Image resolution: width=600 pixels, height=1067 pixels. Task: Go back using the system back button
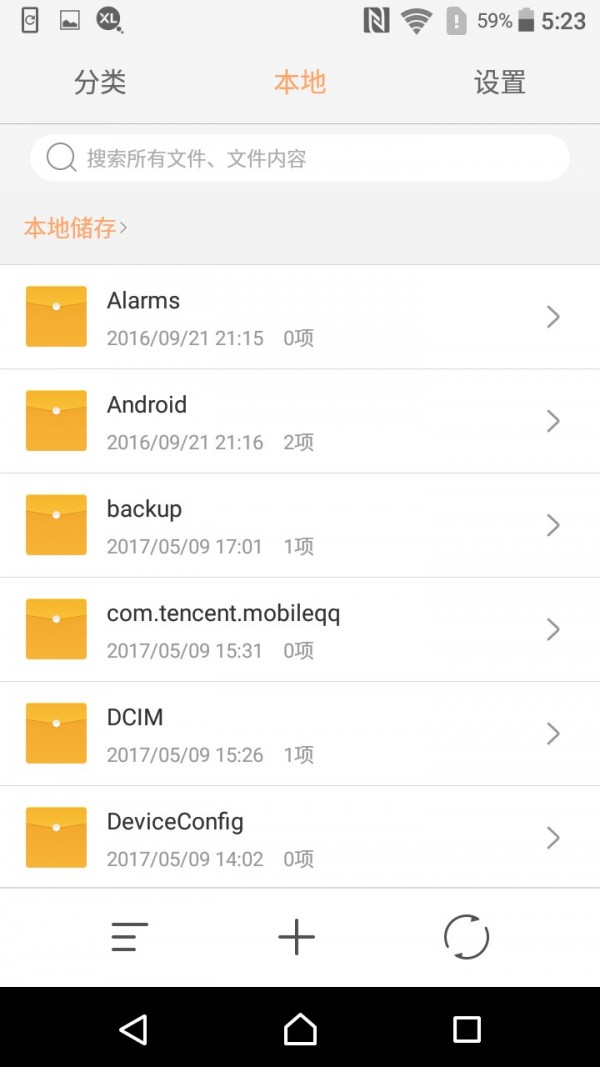[133, 1029]
